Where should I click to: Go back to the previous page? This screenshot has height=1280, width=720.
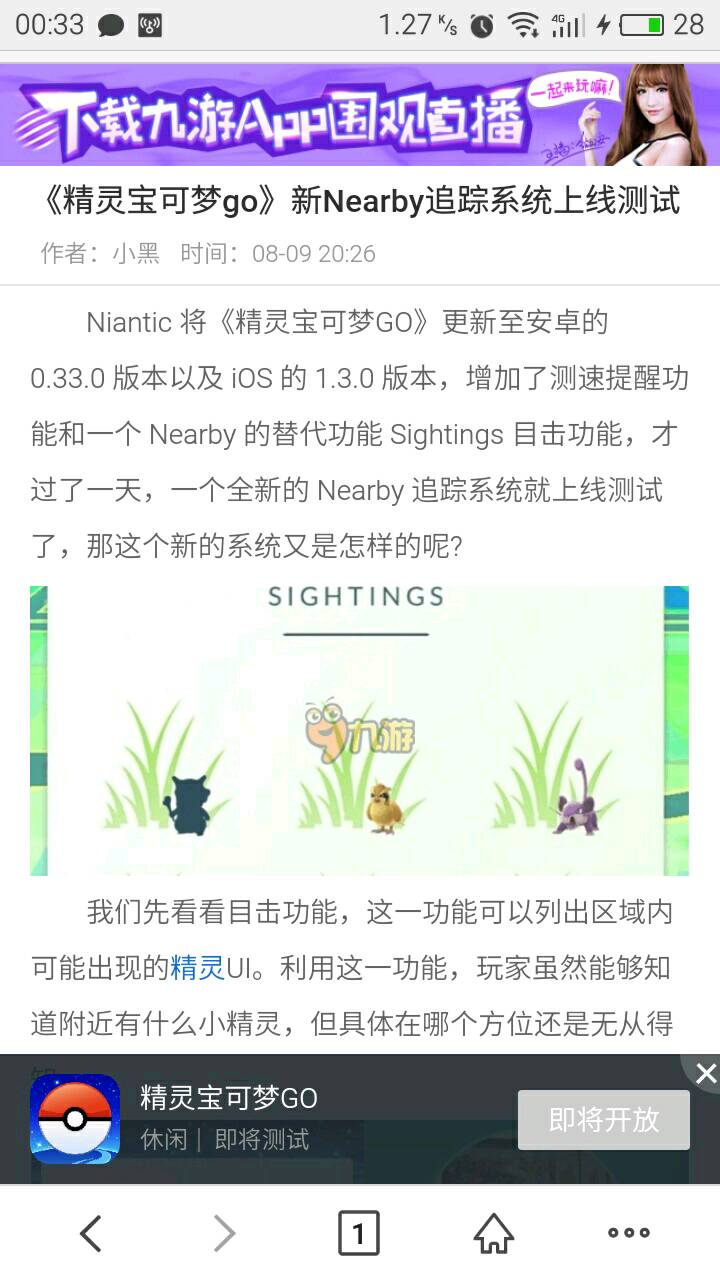pos(91,1233)
